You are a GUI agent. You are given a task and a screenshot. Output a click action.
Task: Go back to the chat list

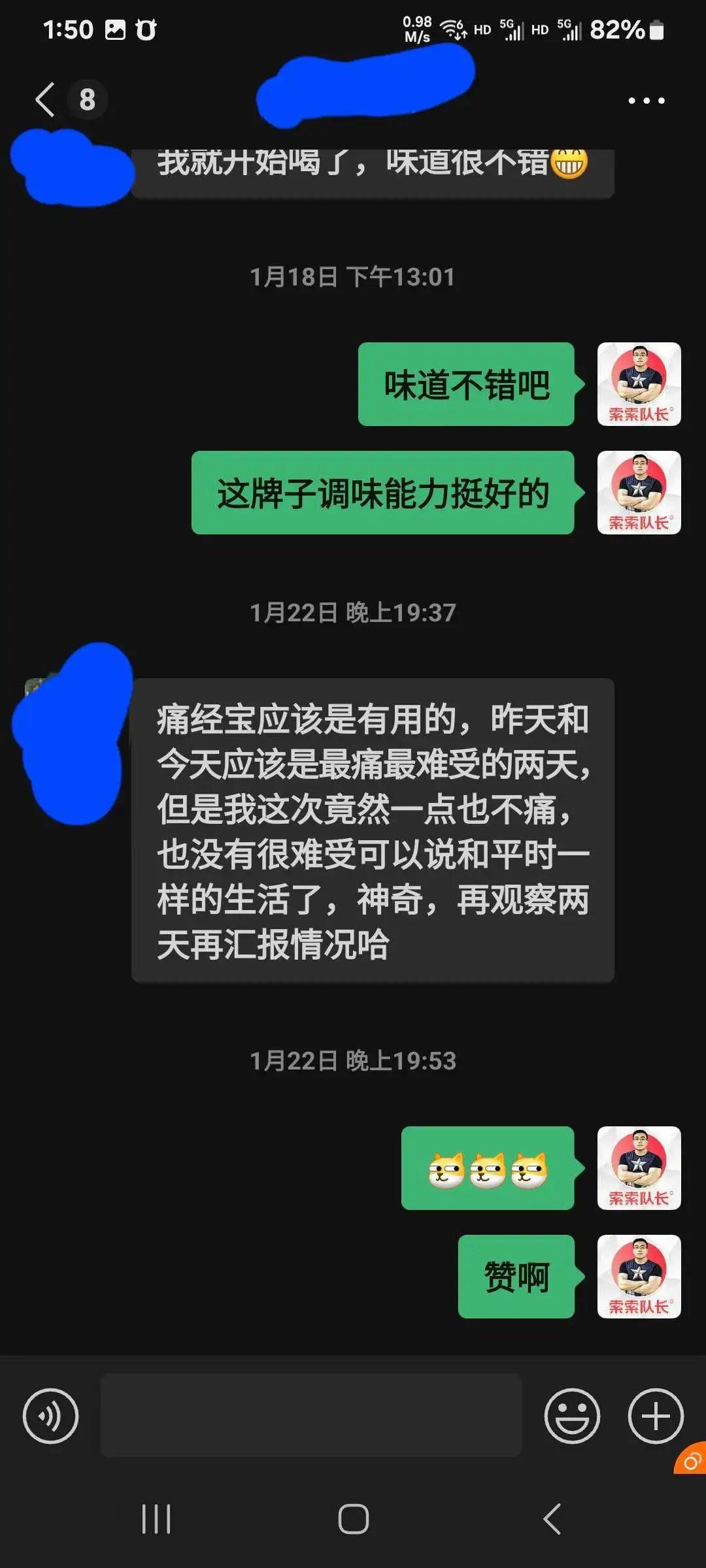46,100
